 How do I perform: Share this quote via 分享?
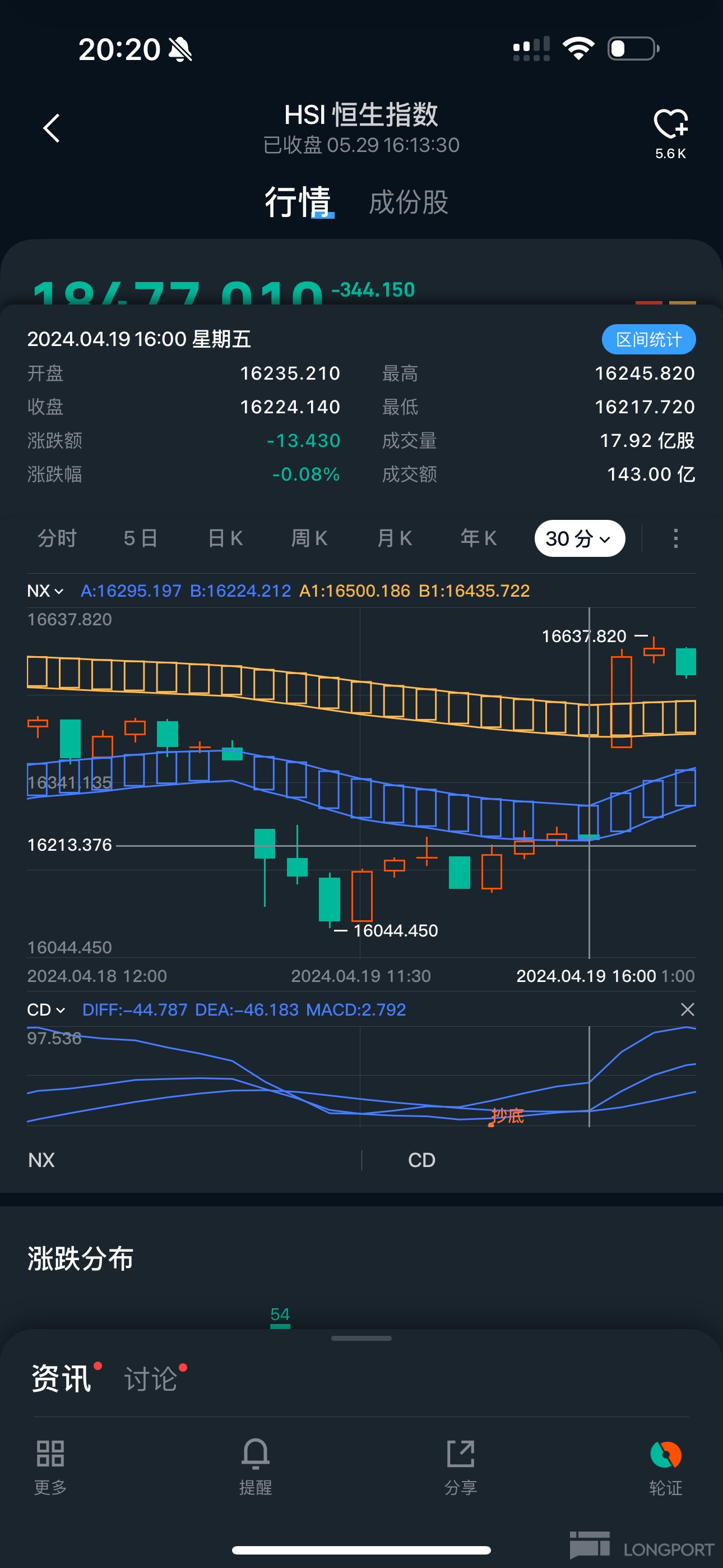[460, 1467]
